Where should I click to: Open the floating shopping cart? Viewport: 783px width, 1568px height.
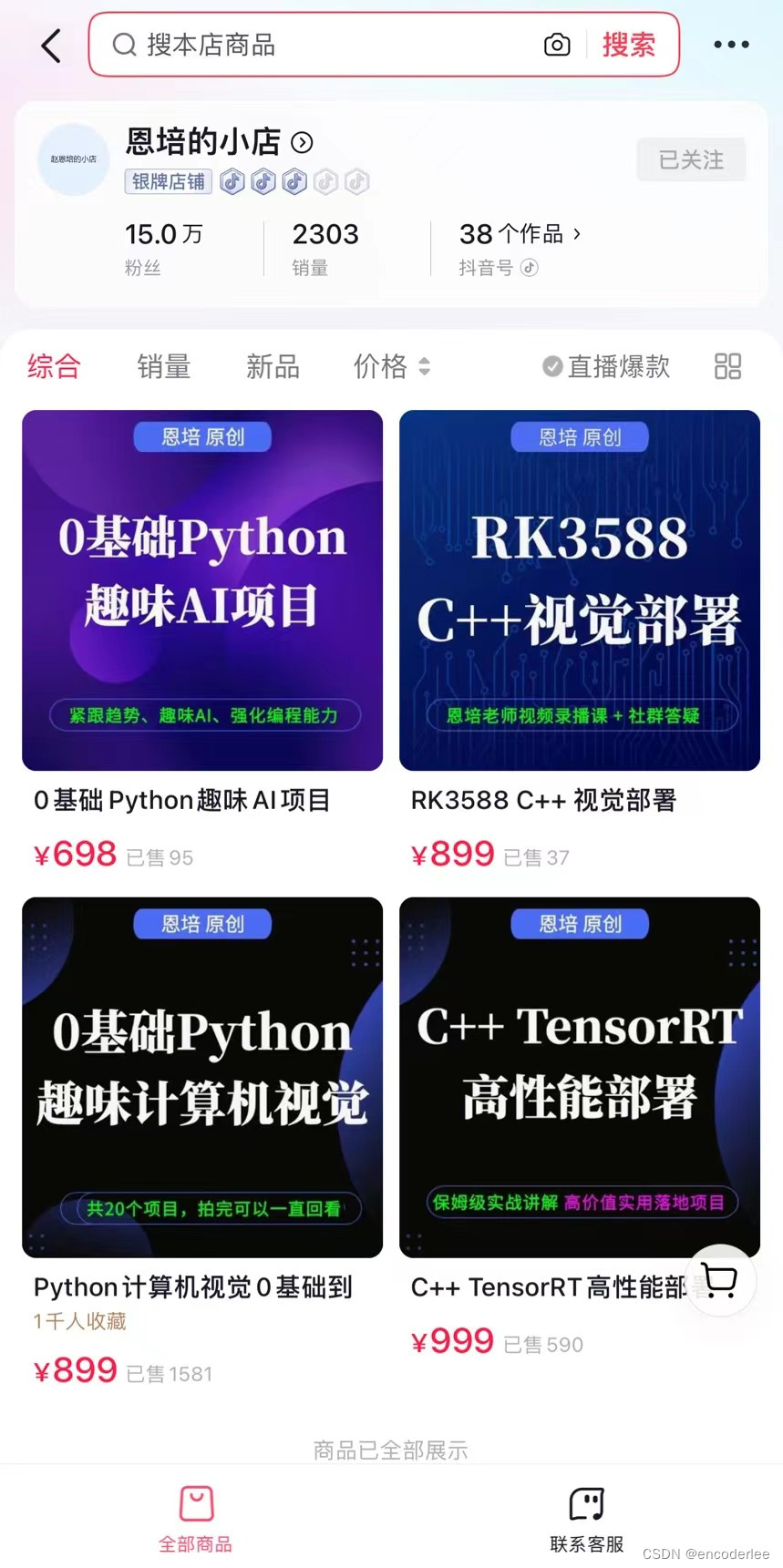720,1280
